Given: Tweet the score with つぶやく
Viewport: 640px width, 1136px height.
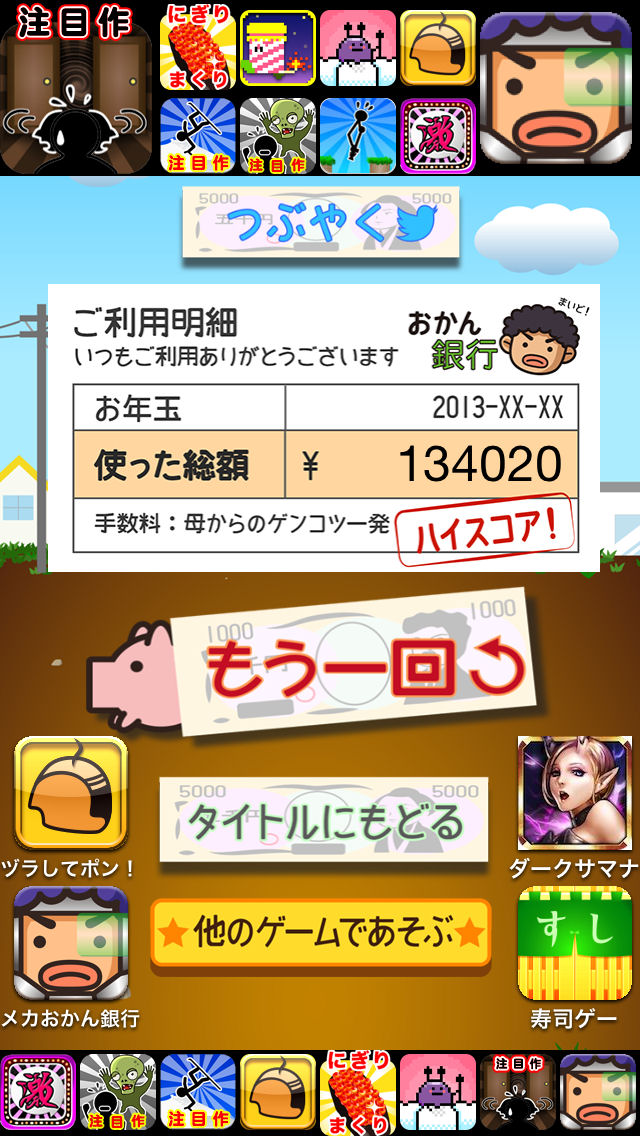Looking at the screenshot, I should 320,224.
